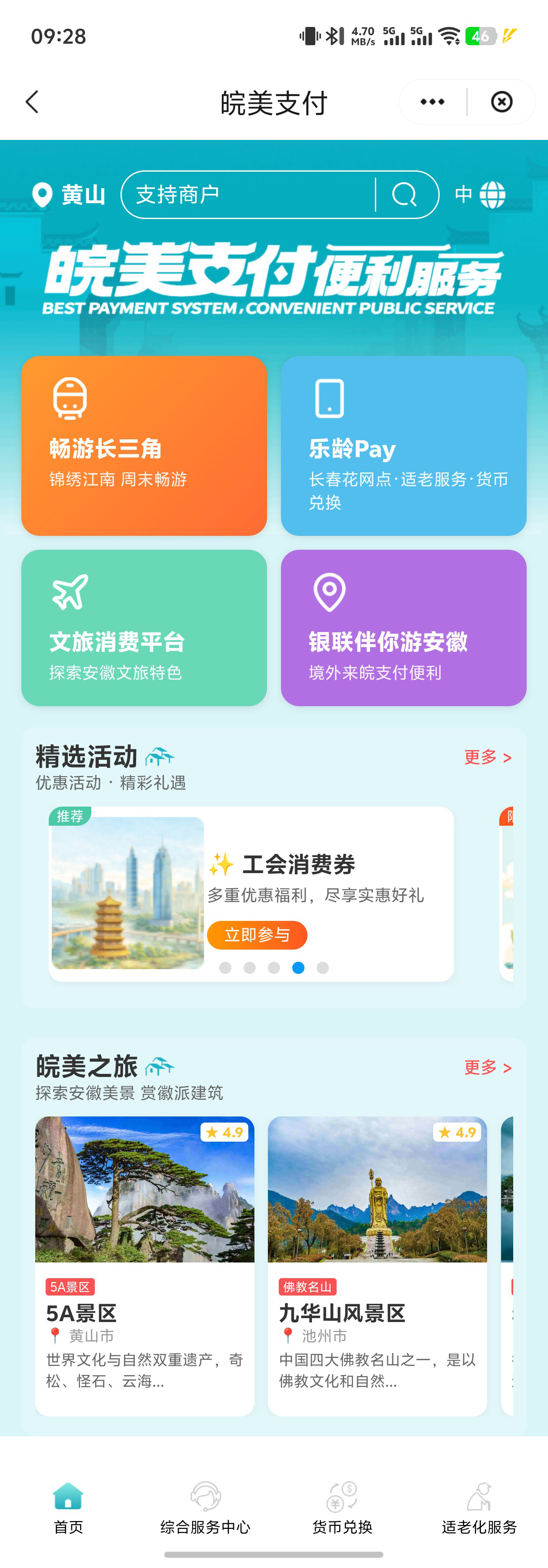
Task: Open the 银联伴你游安徽 card
Action: pos(403,628)
